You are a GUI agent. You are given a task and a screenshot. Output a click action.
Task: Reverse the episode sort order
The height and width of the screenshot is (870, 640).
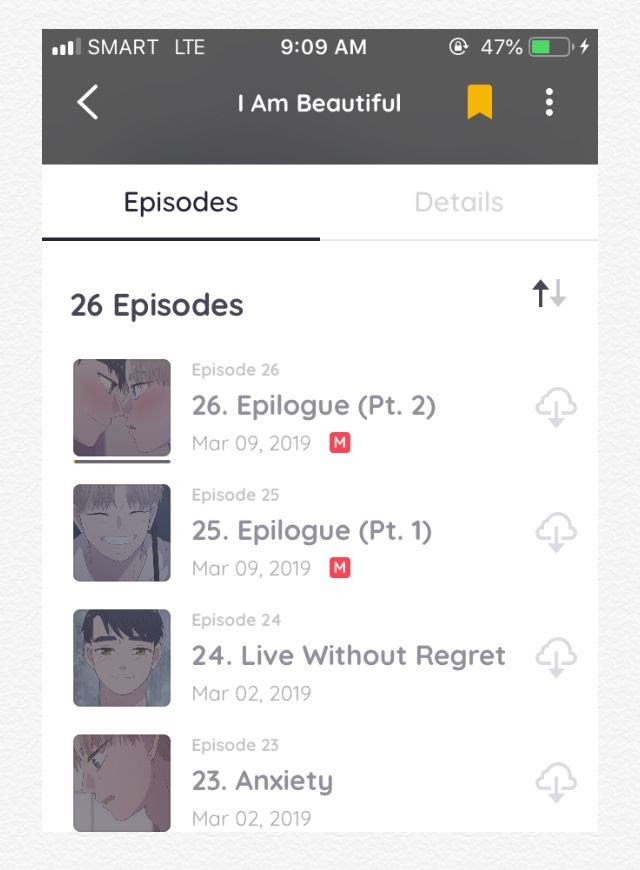[549, 294]
